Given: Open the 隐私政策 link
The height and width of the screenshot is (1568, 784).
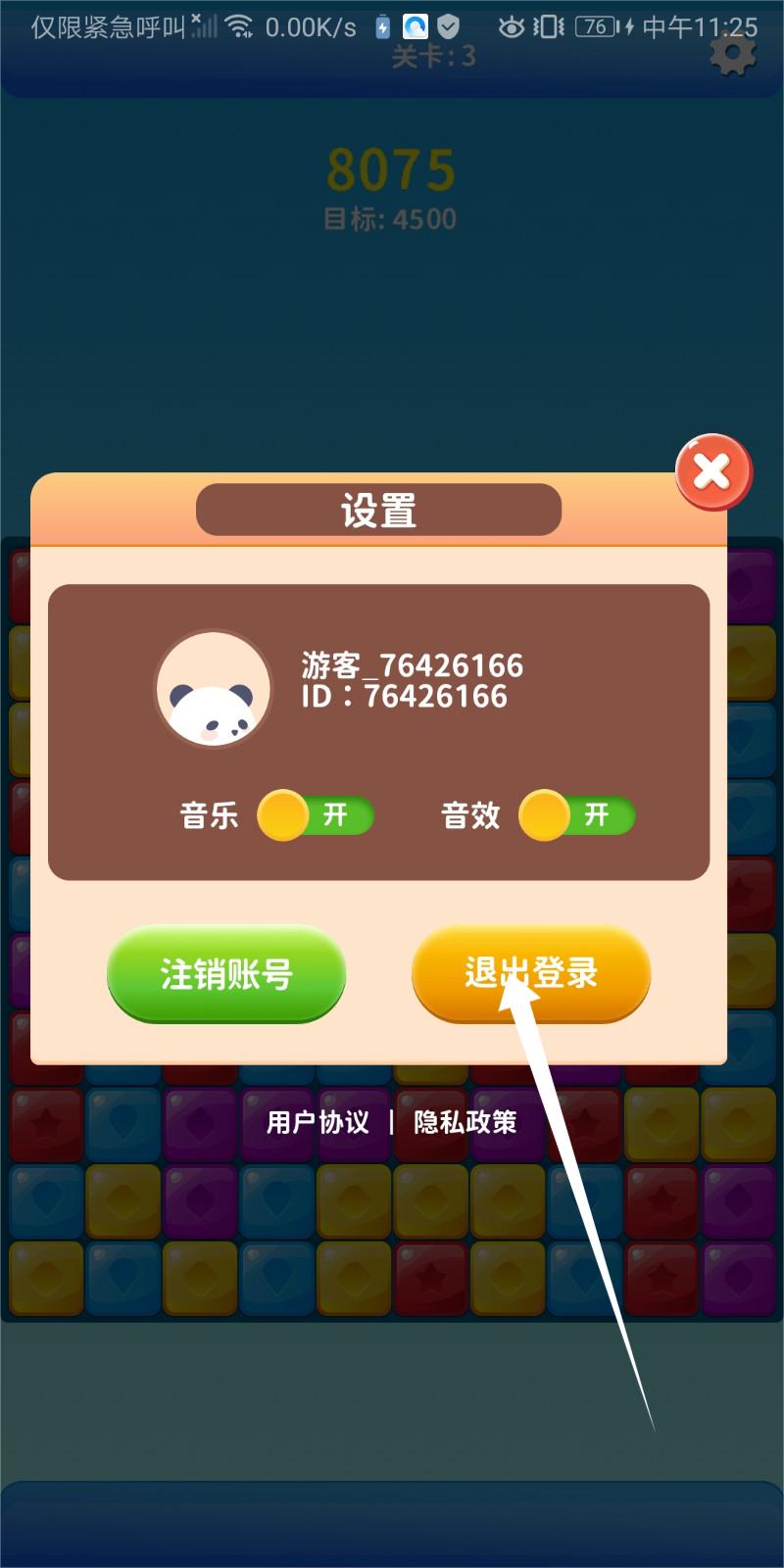Looking at the screenshot, I should click(465, 1122).
